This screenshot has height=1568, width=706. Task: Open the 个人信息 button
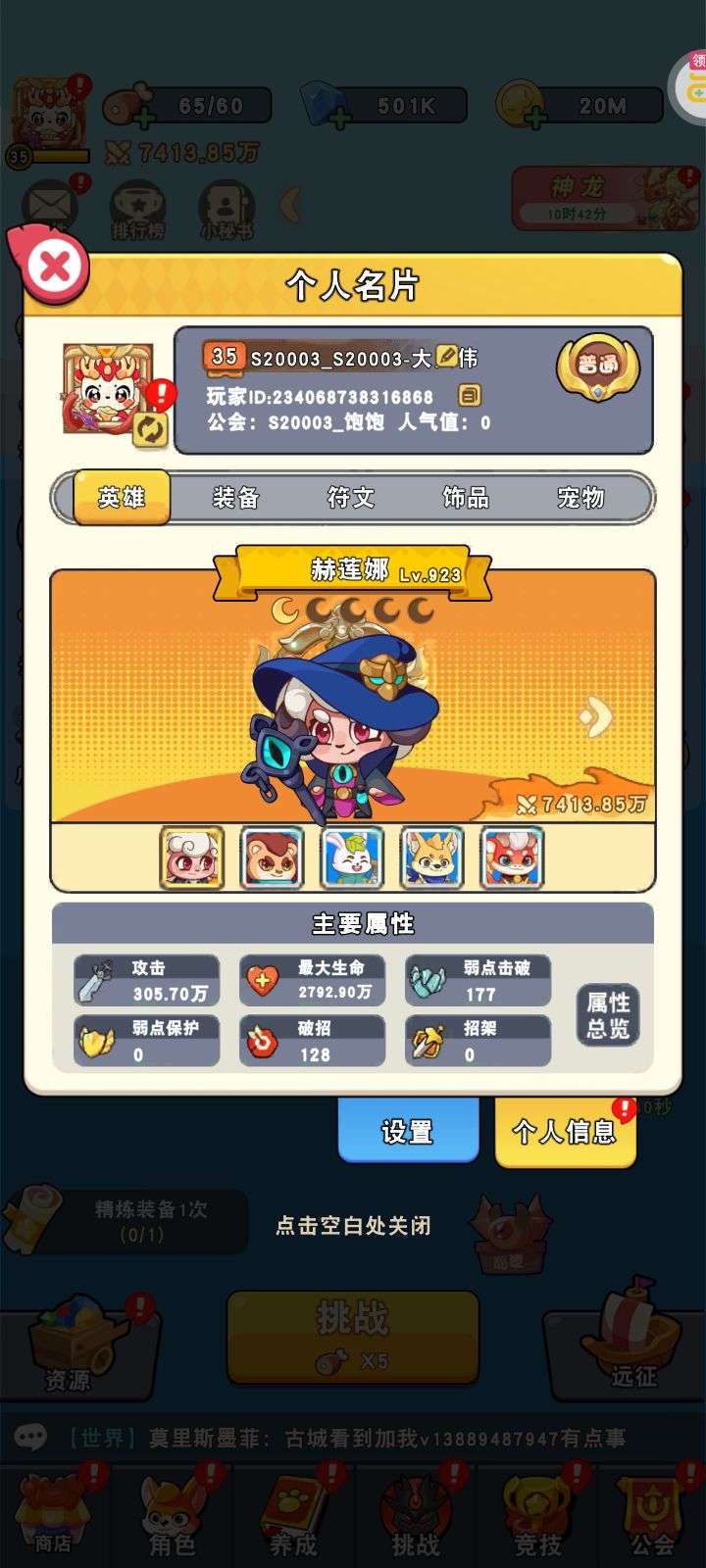[565, 1132]
